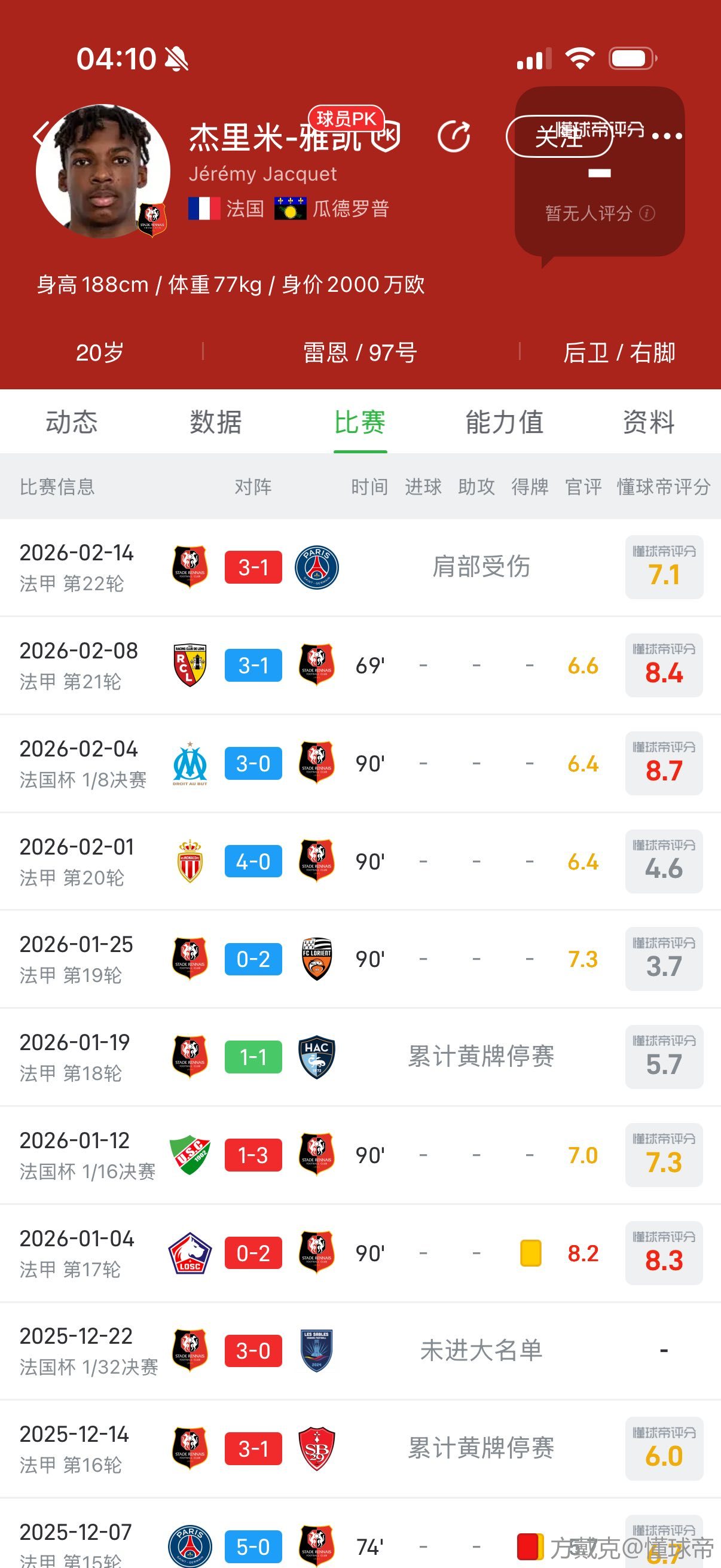721x1568 pixels.
Task: Select the 比赛 tab
Action: point(360,422)
